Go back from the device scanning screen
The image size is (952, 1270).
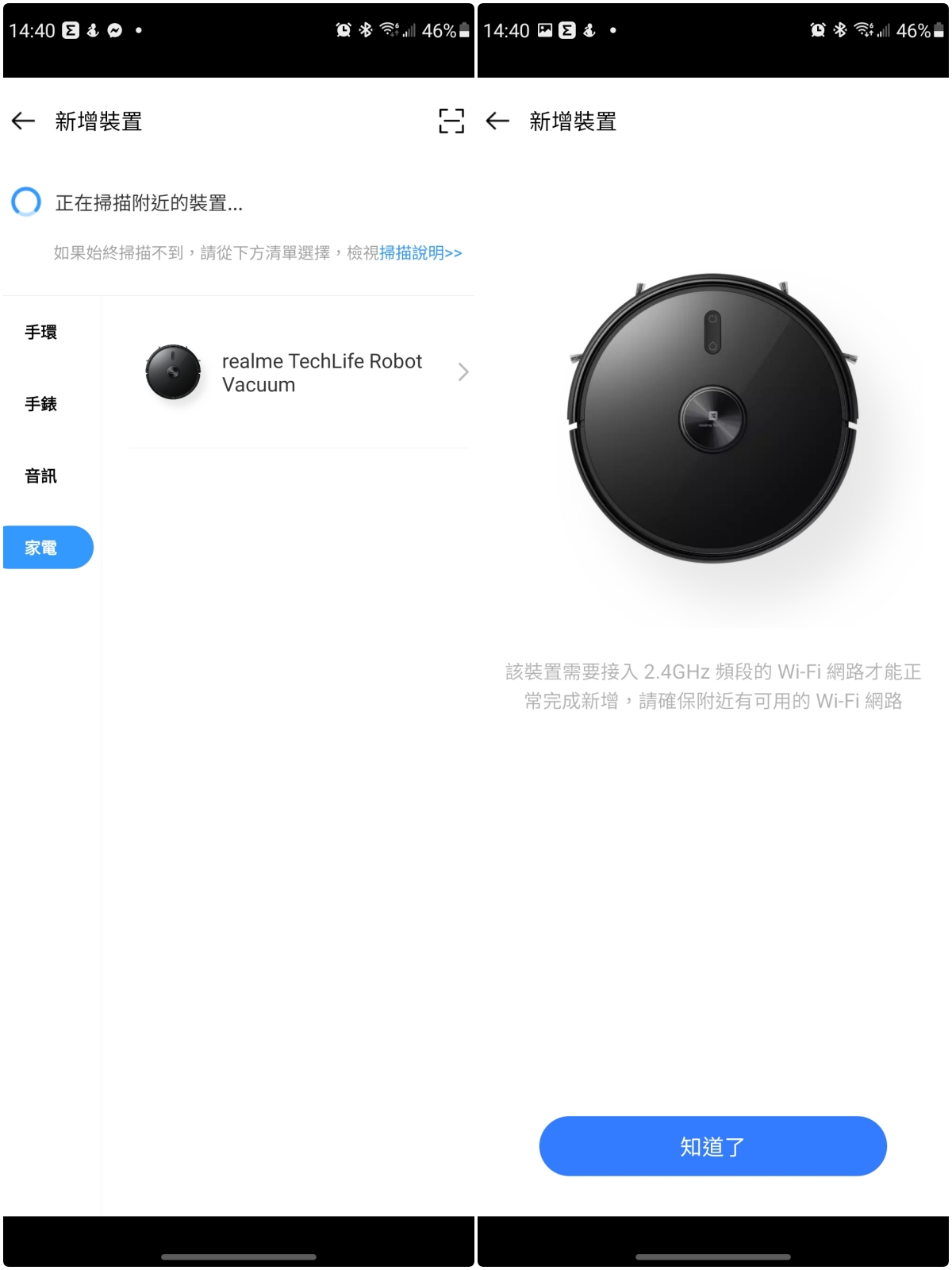(24, 121)
